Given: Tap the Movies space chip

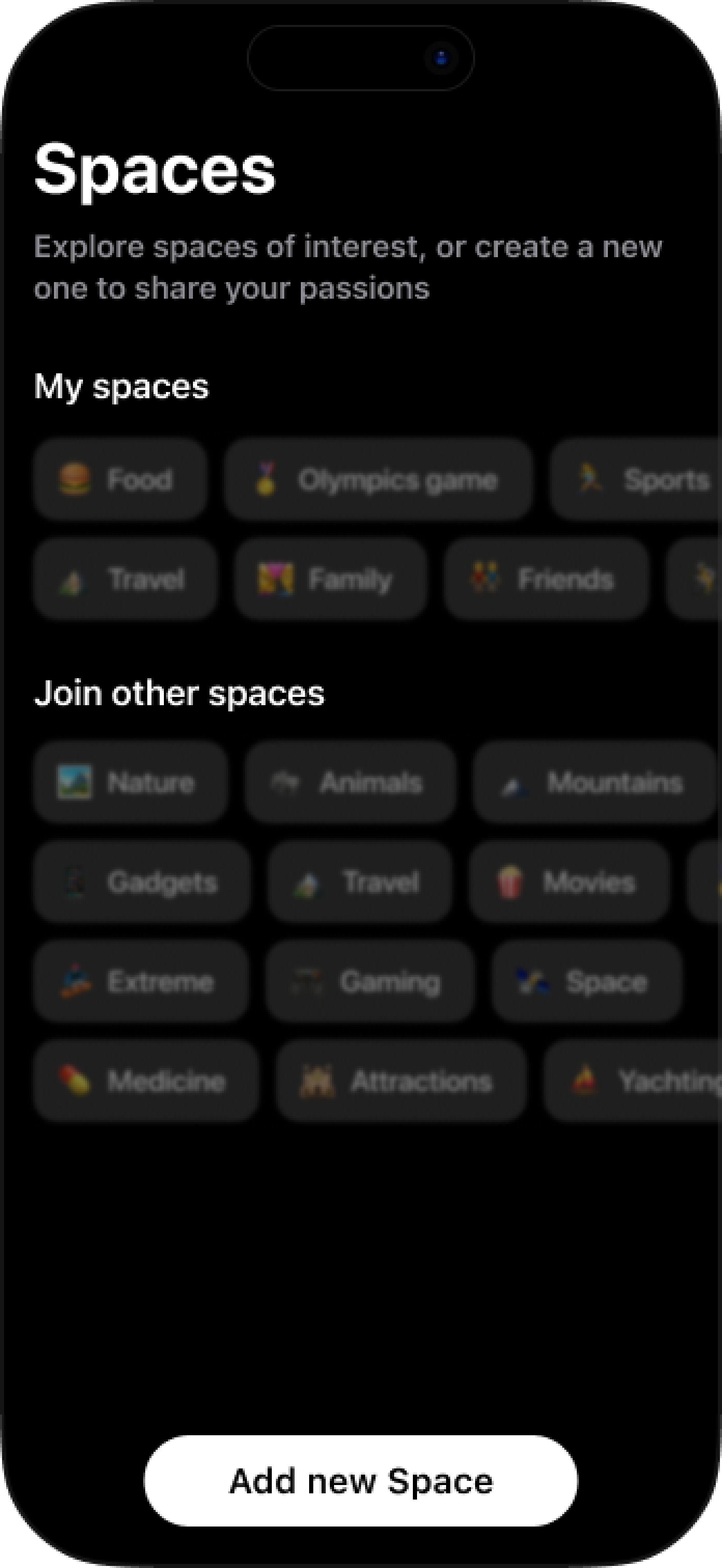Looking at the screenshot, I should [569, 881].
